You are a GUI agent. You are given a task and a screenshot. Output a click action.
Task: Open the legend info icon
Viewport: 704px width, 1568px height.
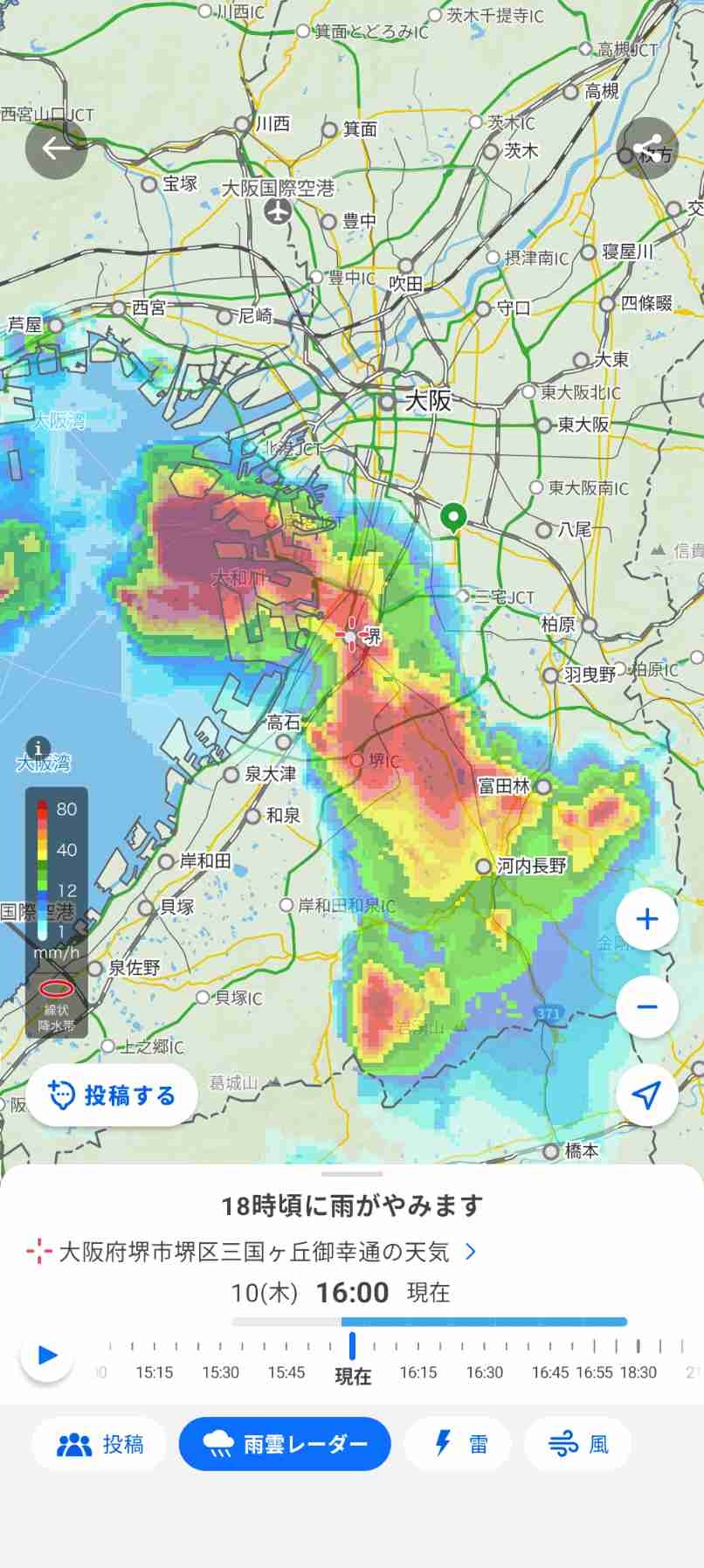click(38, 748)
